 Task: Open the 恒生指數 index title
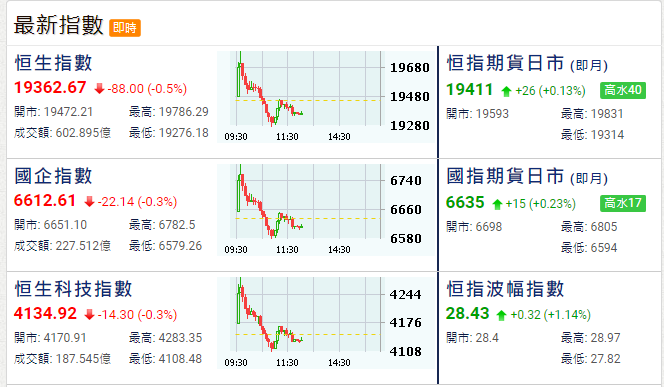coord(53,63)
